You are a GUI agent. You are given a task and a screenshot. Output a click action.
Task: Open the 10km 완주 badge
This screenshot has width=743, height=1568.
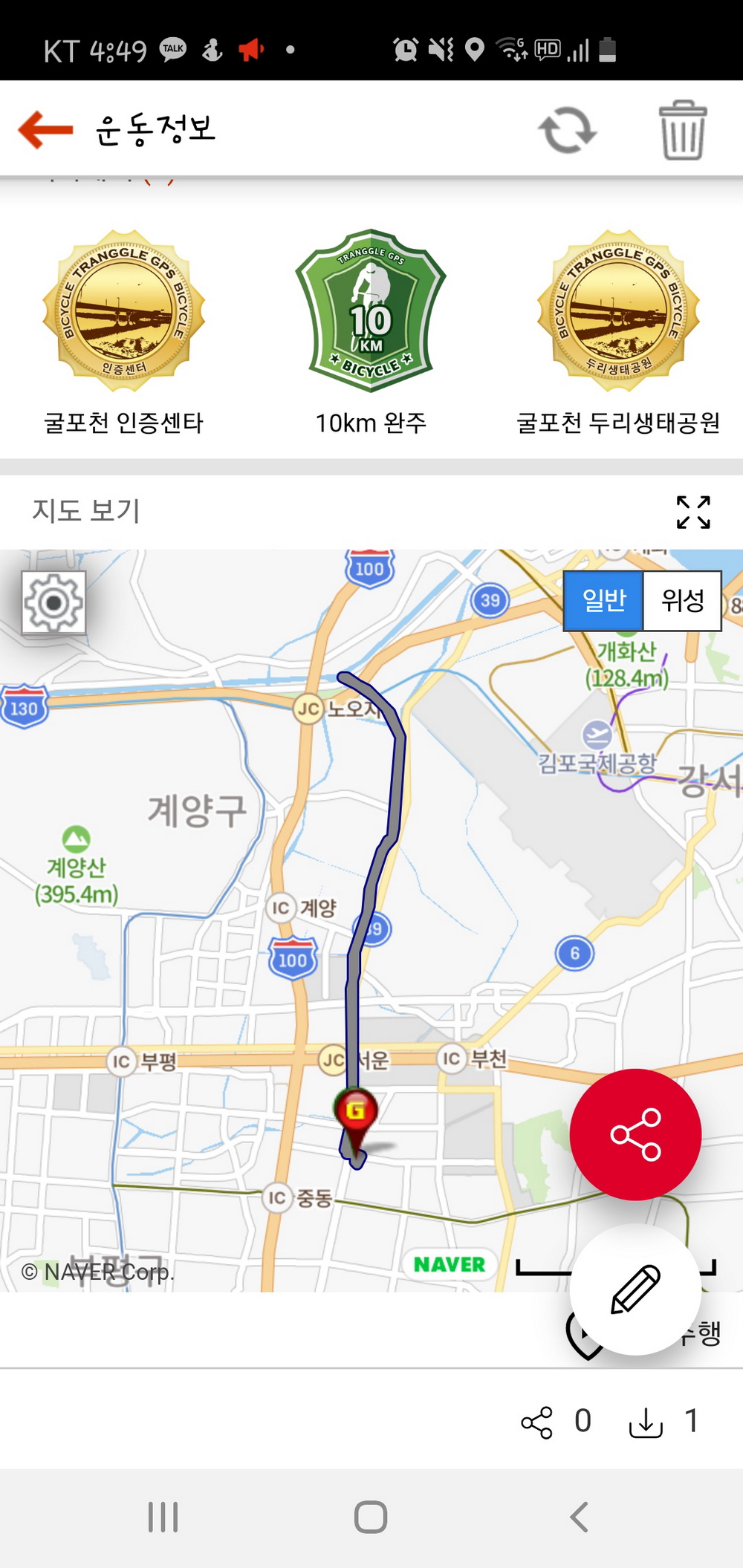point(371,311)
